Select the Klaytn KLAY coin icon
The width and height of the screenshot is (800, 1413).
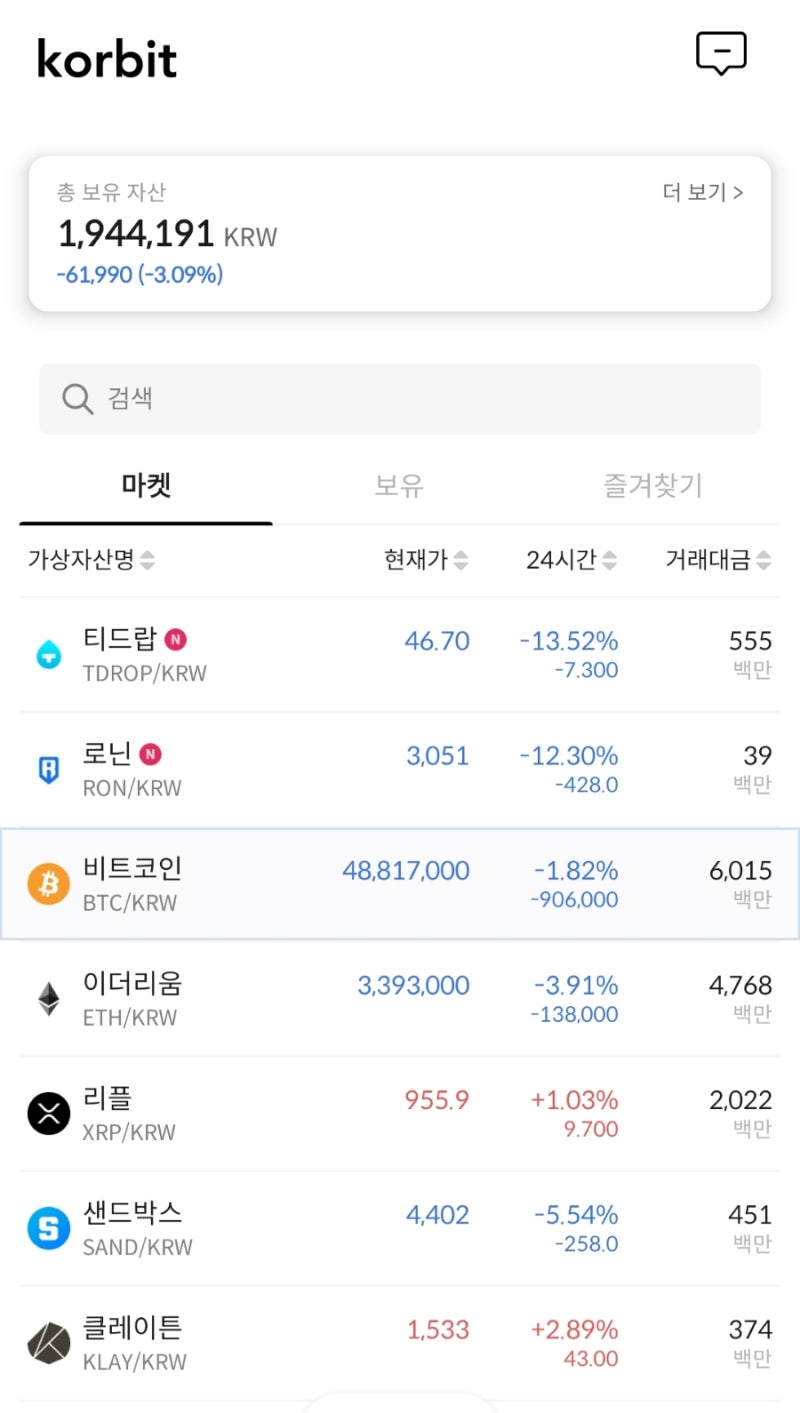tap(49, 1343)
